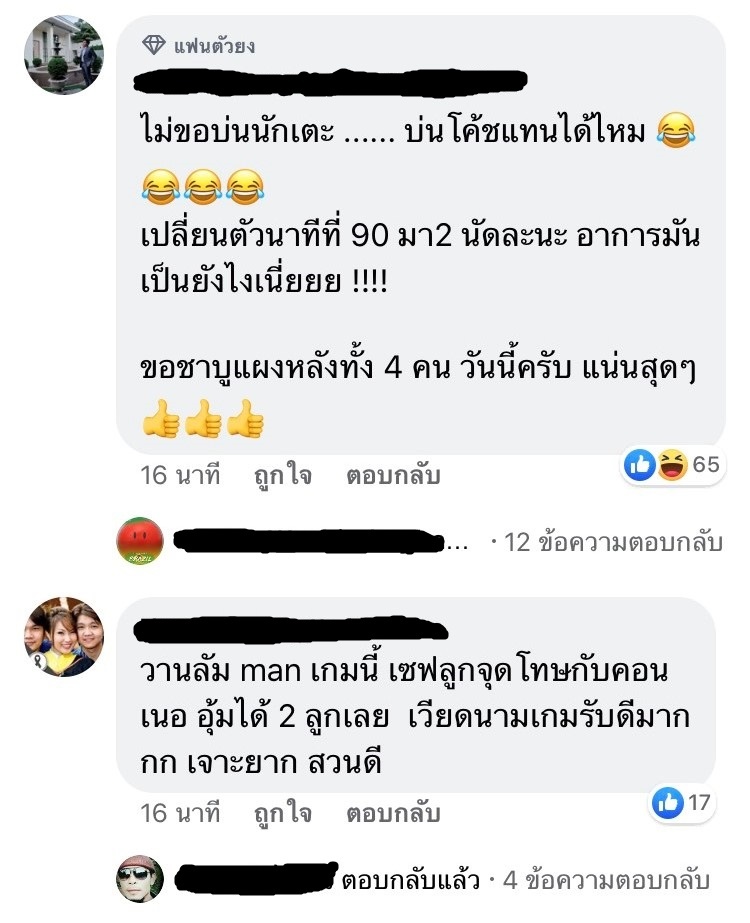Open the profile photo of the second commenter
Screen dimensions: 750x923
click(x=63, y=638)
